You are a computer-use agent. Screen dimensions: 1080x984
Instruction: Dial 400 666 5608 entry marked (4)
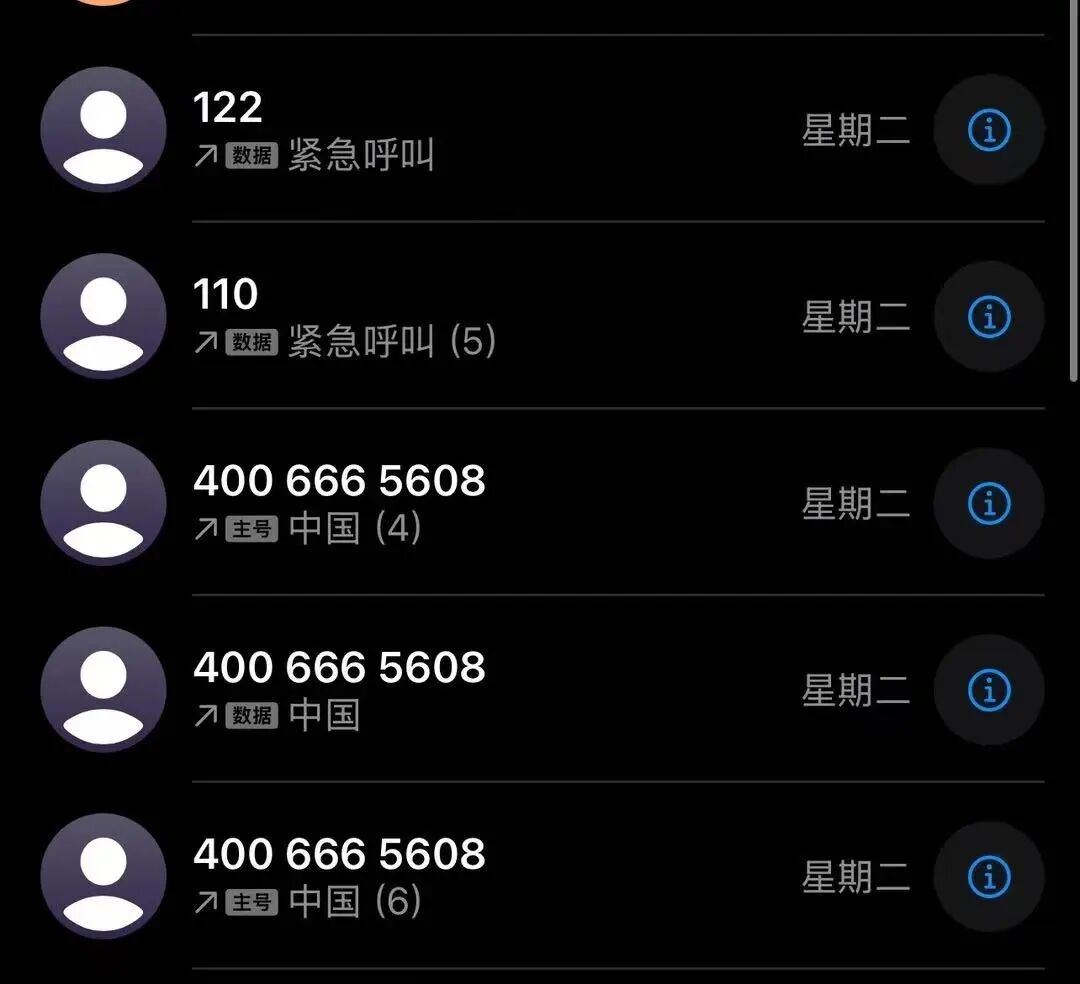[400, 503]
